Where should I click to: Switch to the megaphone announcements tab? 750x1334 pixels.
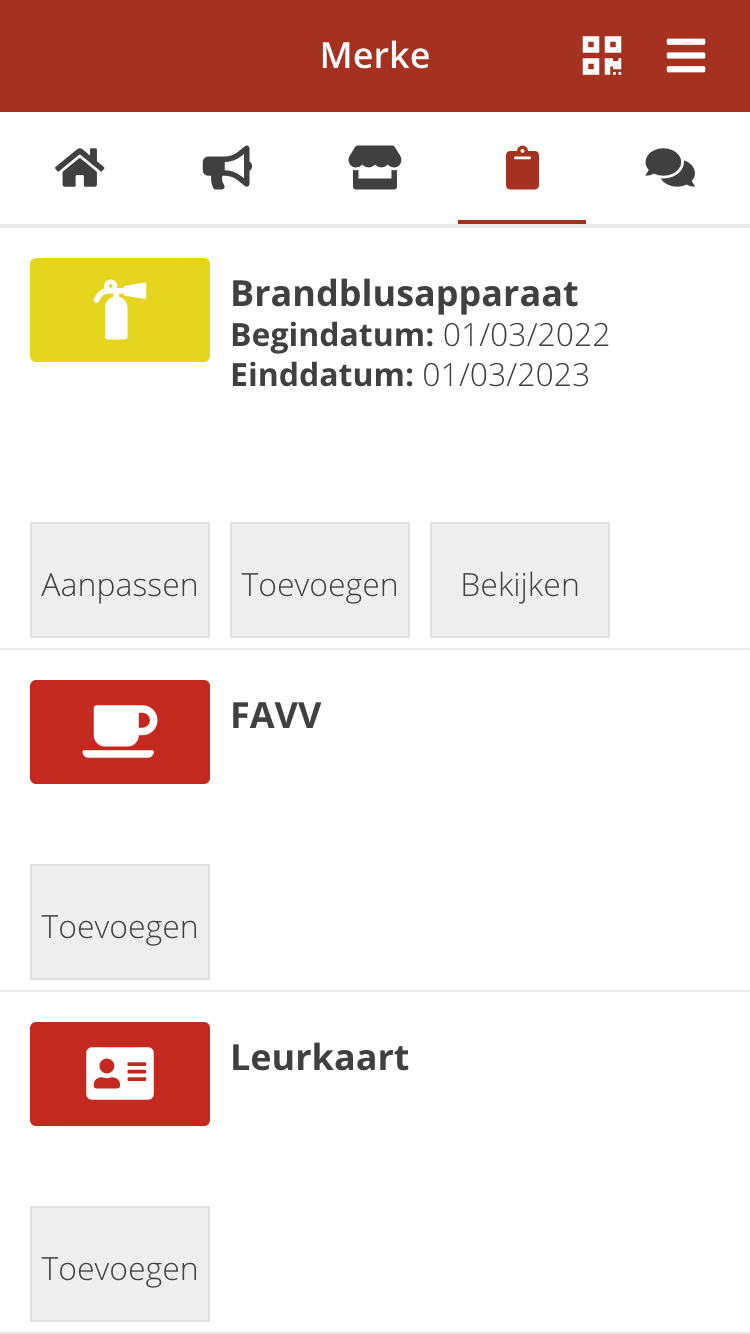pos(227,168)
